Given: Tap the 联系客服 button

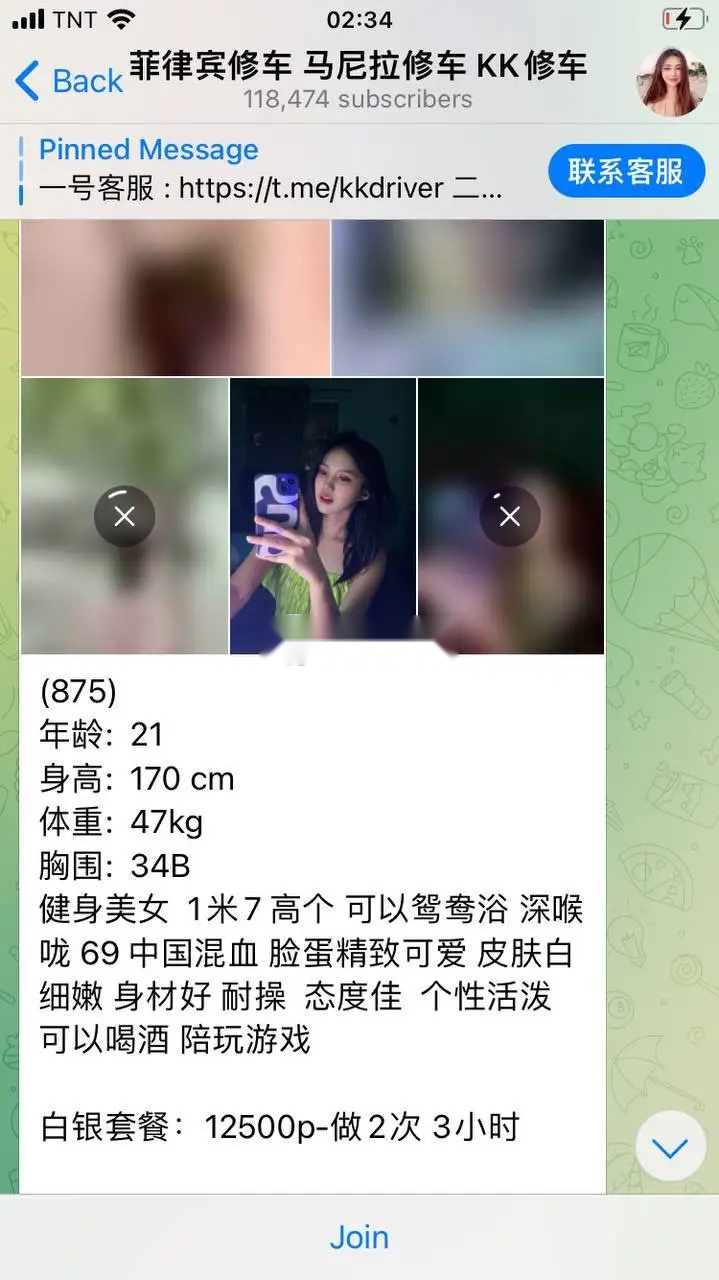Looking at the screenshot, I should [626, 171].
